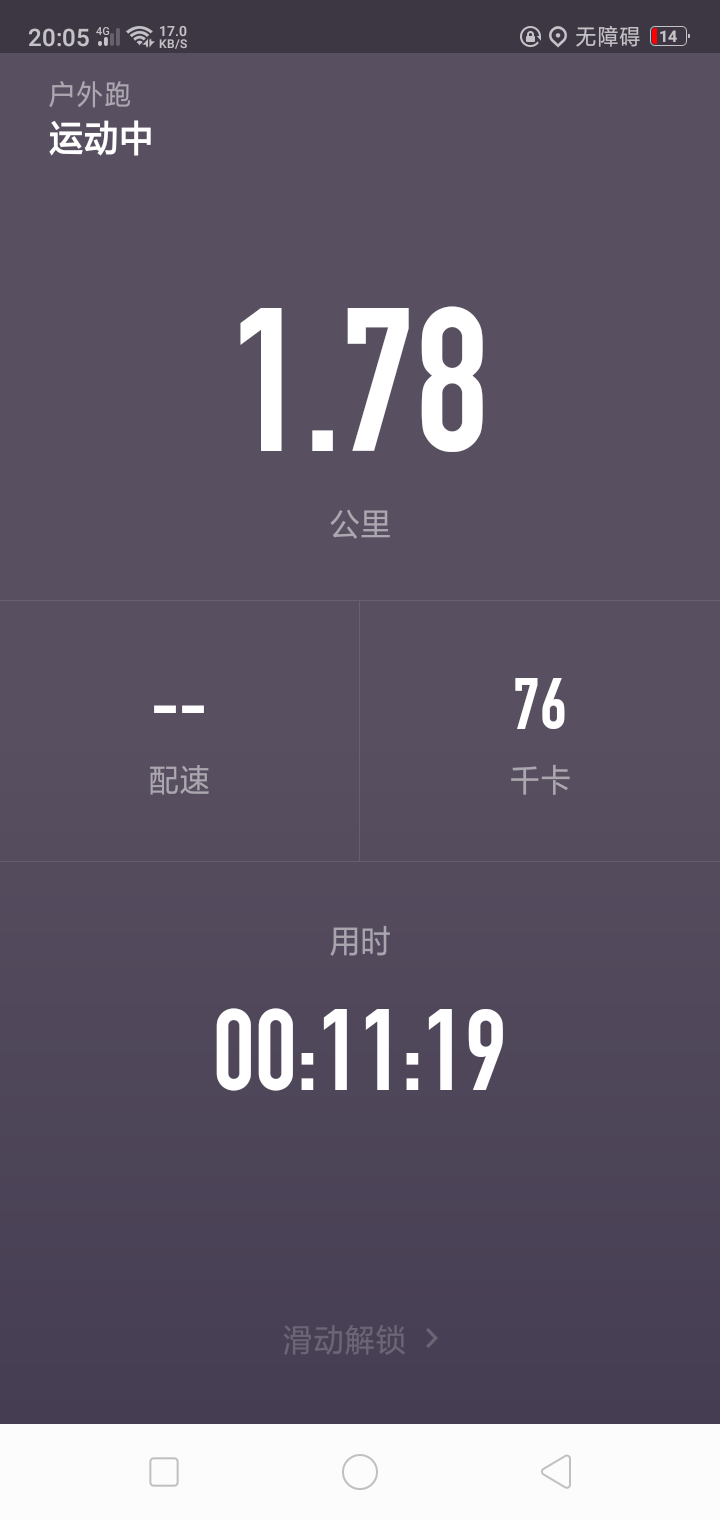Image resolution: width=720 pixels, height=1520 pixels.
Task: Return to the home screen
Action: click(x=360, y=1472)
